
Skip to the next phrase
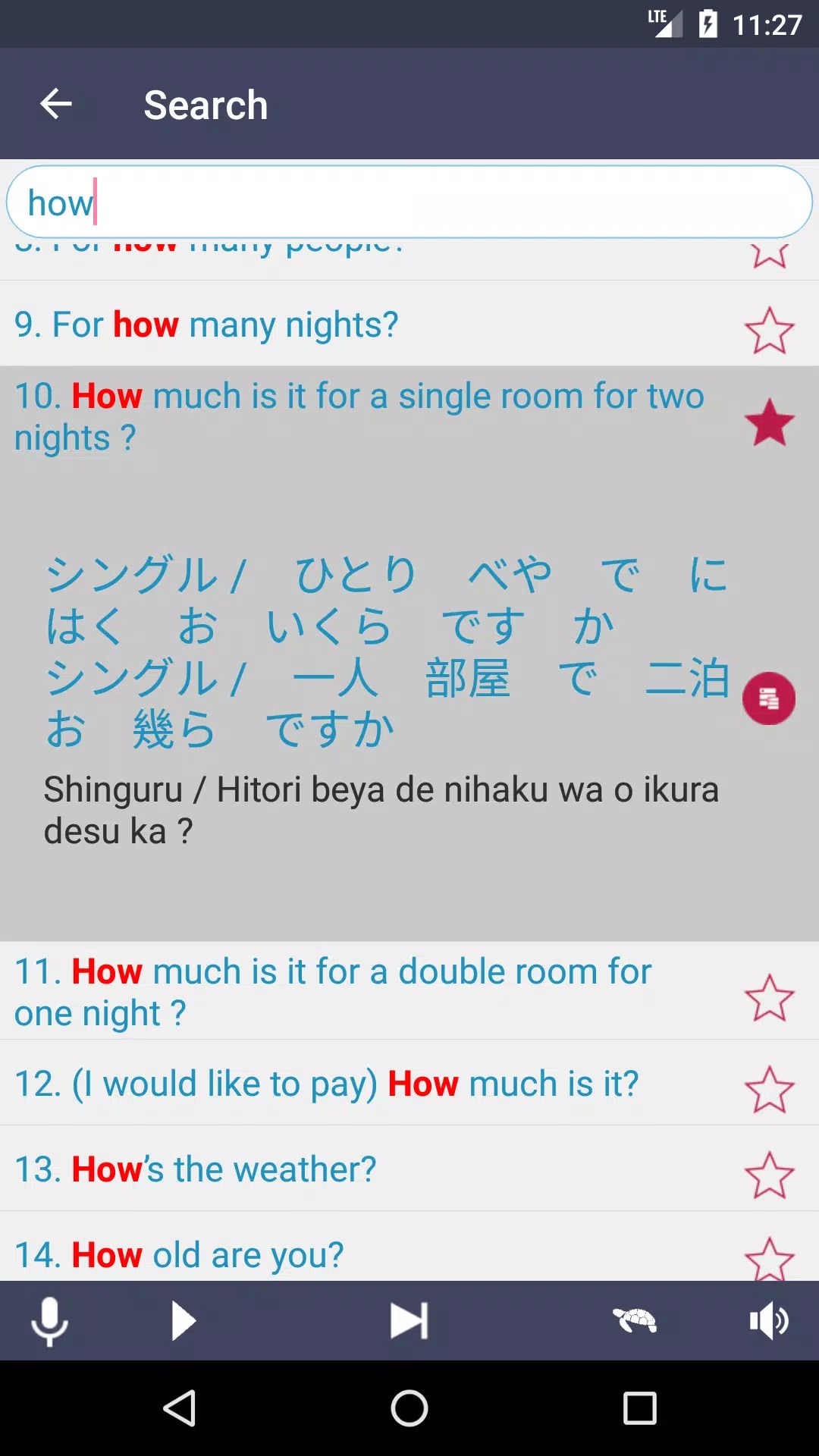pyautogui.click(x=409, y=1321)
